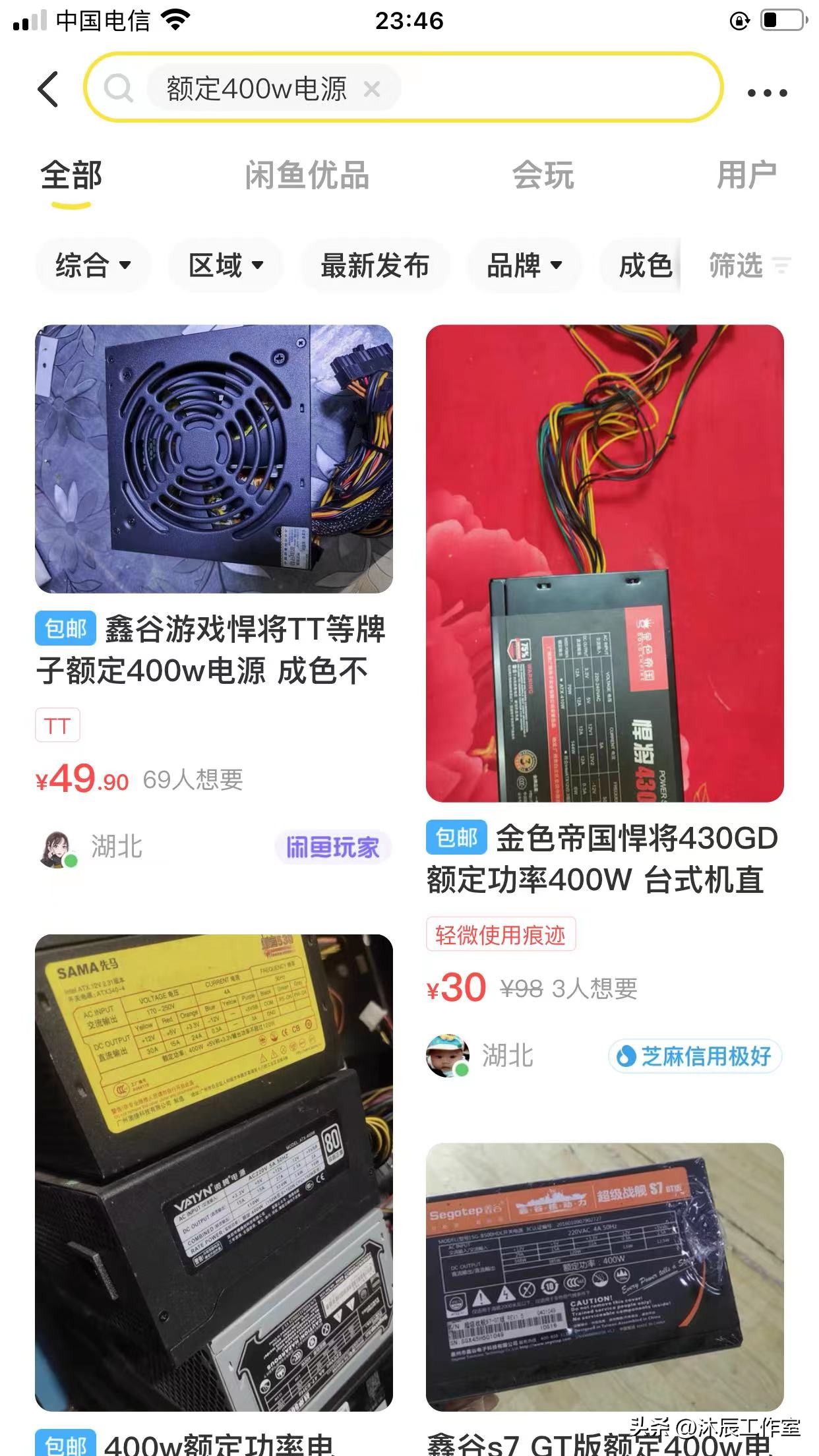Toggle the 最新发布 sort filter
The image size is (819, 1456).
point(375,265)
